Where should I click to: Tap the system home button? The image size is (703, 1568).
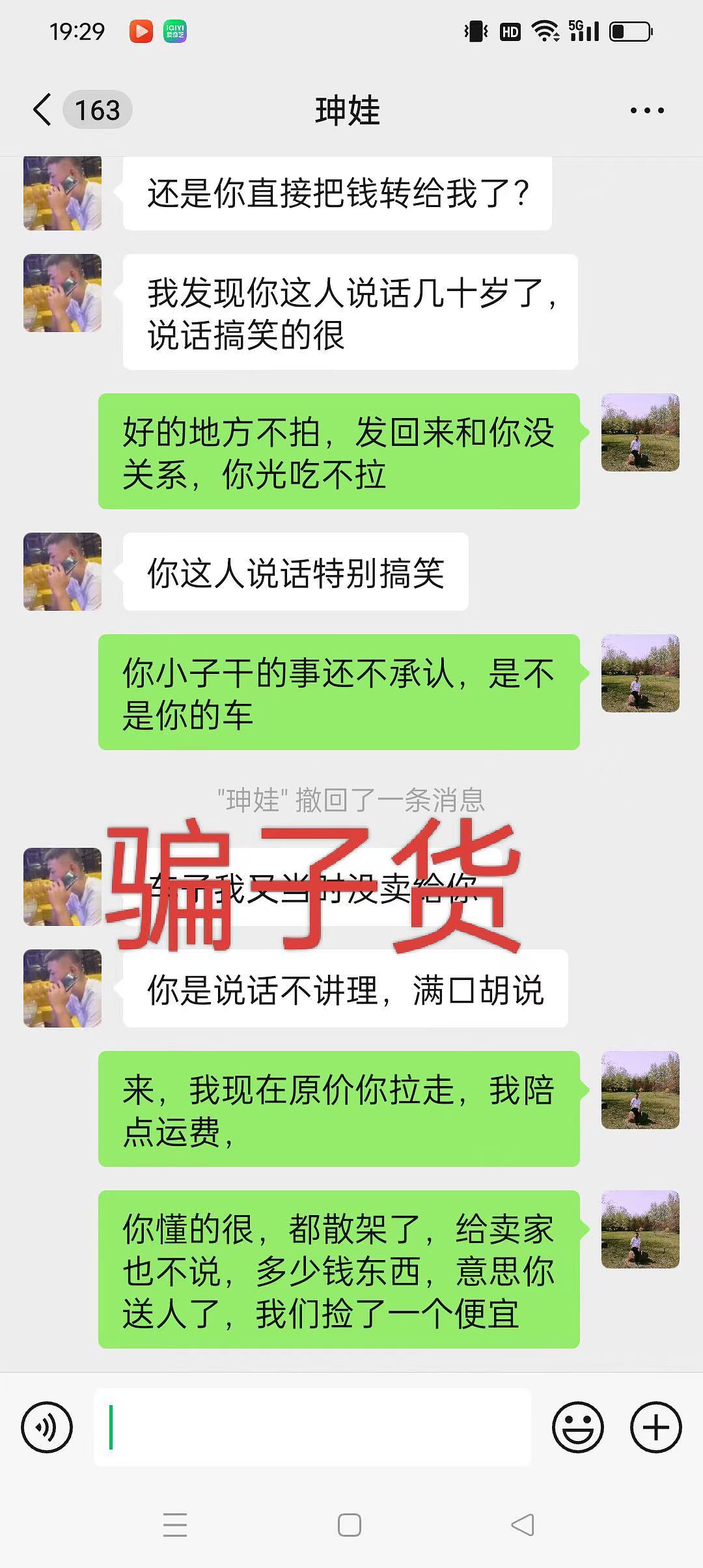click(x=350, y=1525)
